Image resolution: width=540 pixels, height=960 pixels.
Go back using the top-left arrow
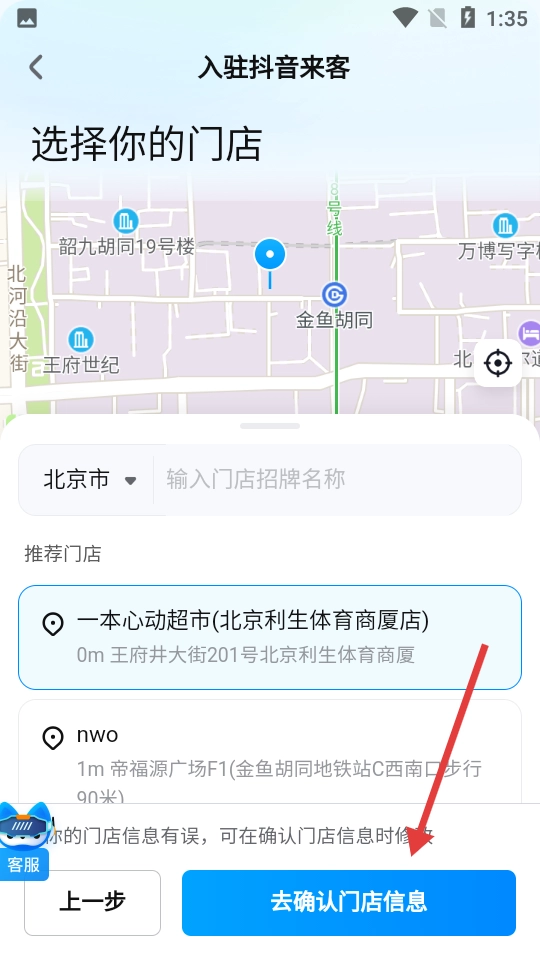coord(36,67)
